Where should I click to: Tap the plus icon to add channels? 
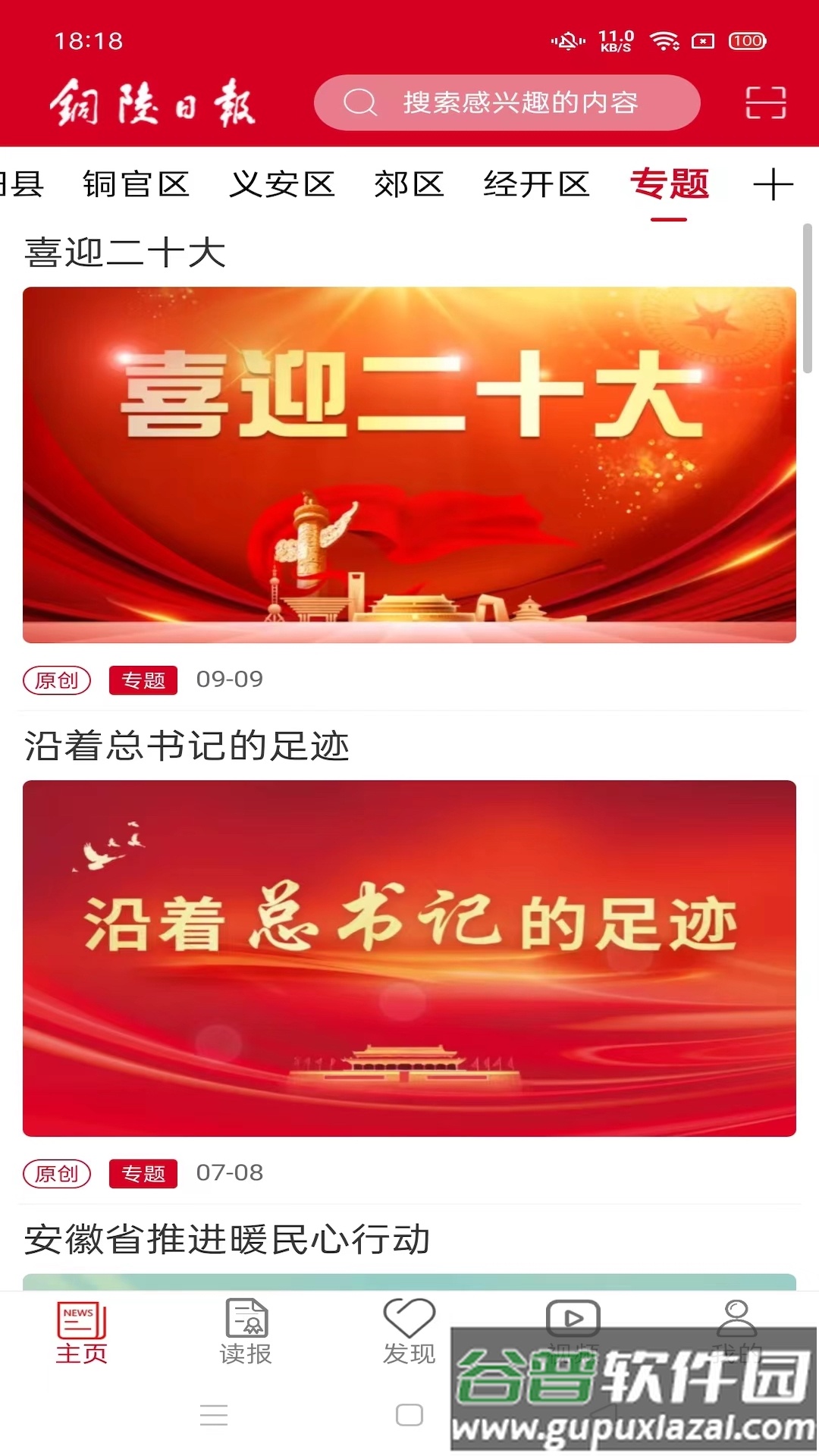pos(773,184)
